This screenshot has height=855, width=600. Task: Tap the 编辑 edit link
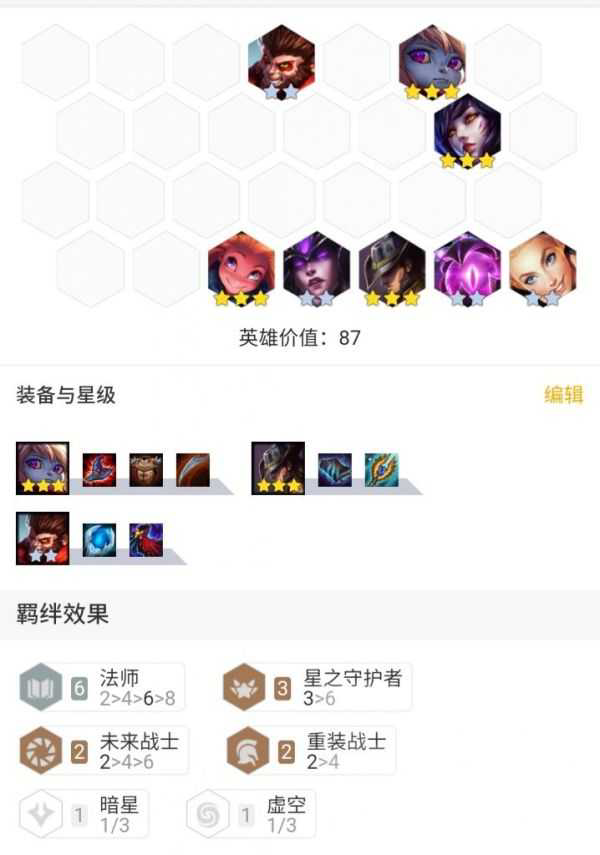point(563,394)
